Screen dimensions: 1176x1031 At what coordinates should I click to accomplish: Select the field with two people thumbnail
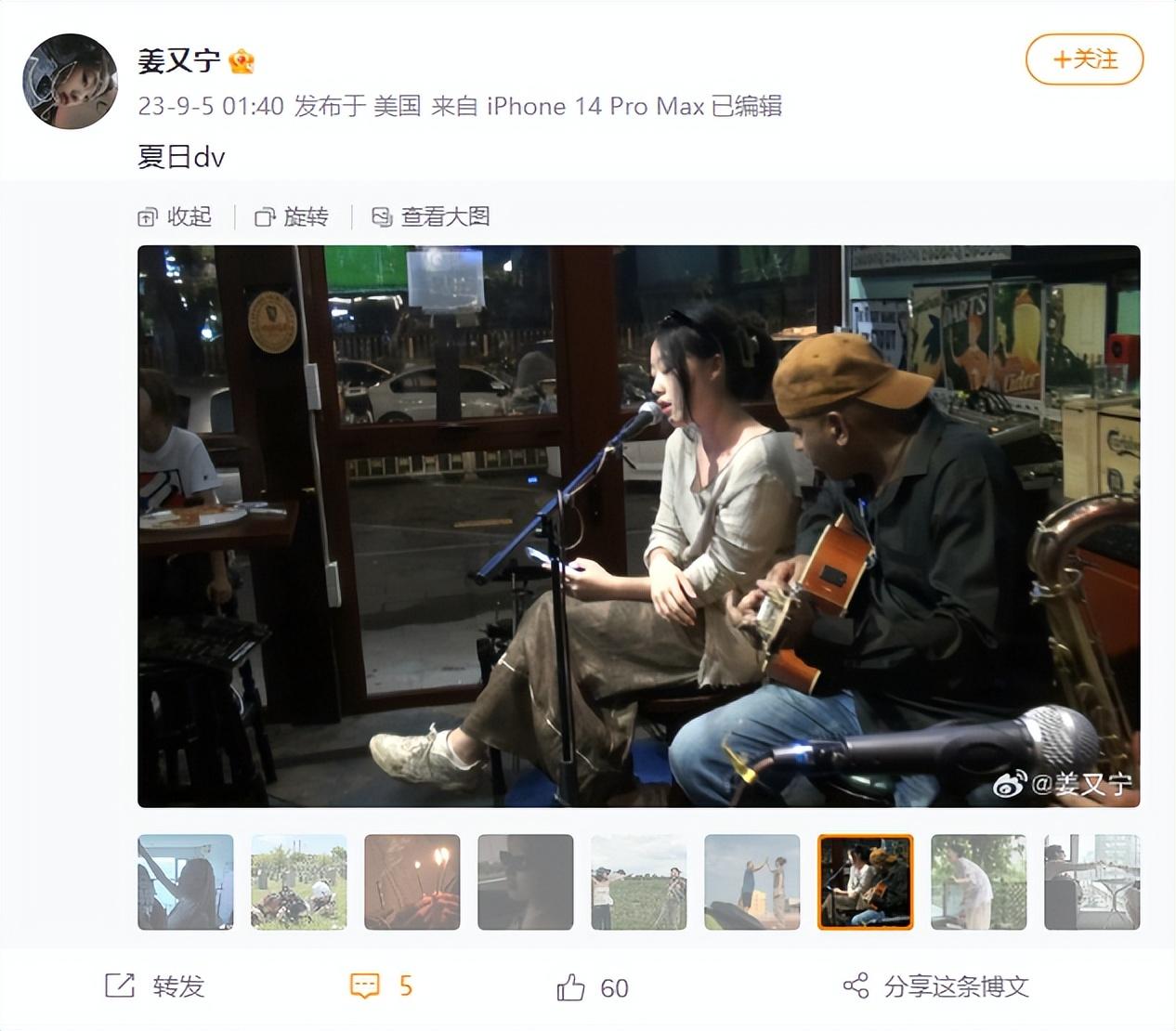tap(639, 881)
